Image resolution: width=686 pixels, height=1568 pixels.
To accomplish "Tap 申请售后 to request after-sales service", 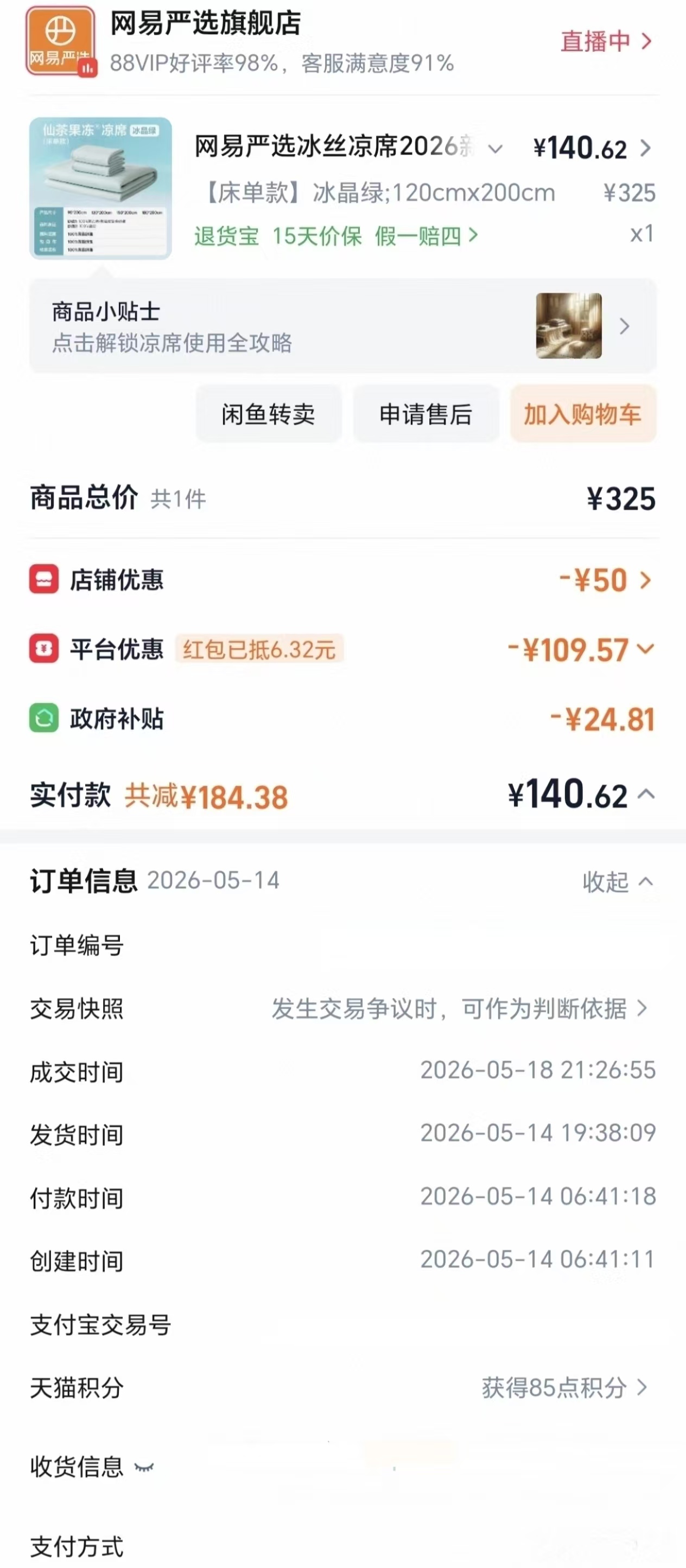I will pyautogui.click(x=426, y=414).
